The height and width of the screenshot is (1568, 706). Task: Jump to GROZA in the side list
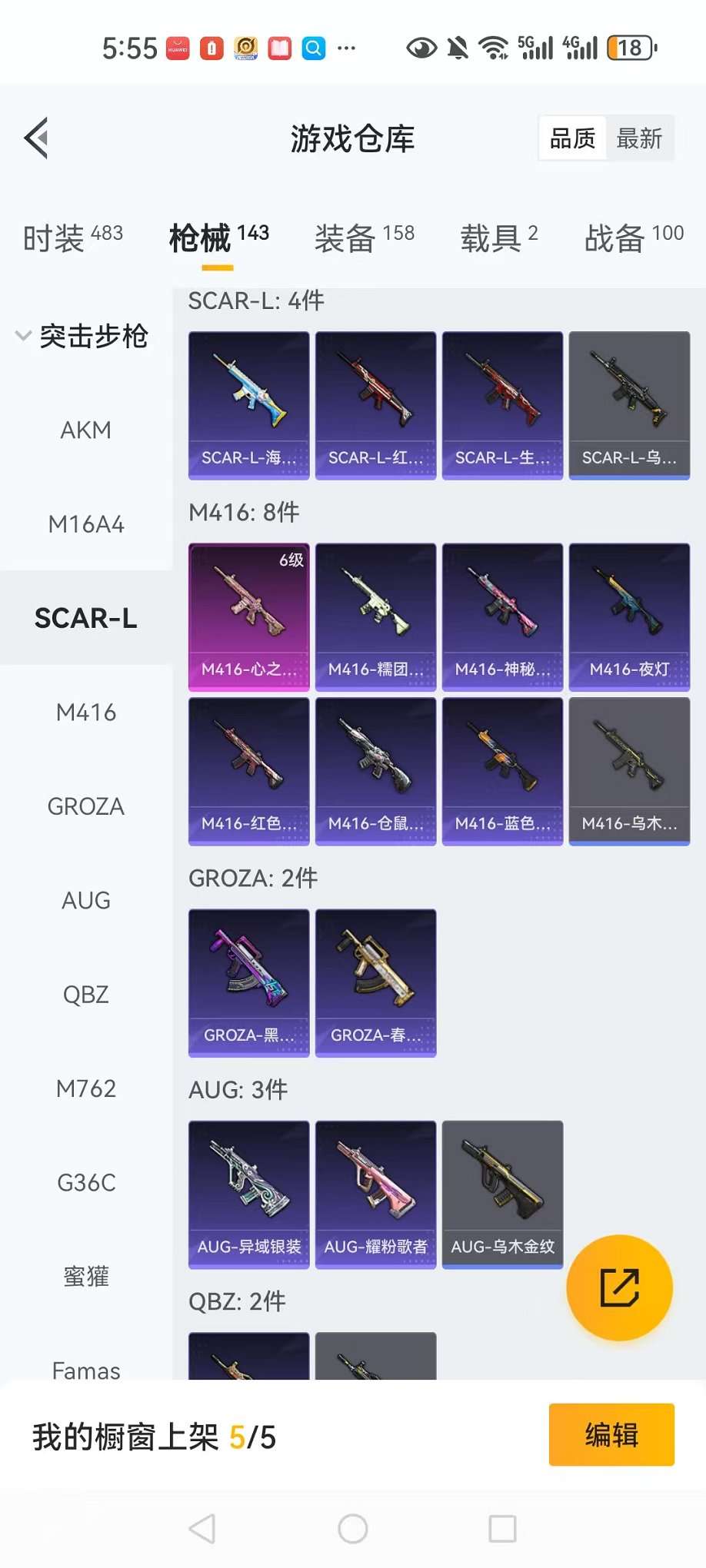tap(86, 807)
